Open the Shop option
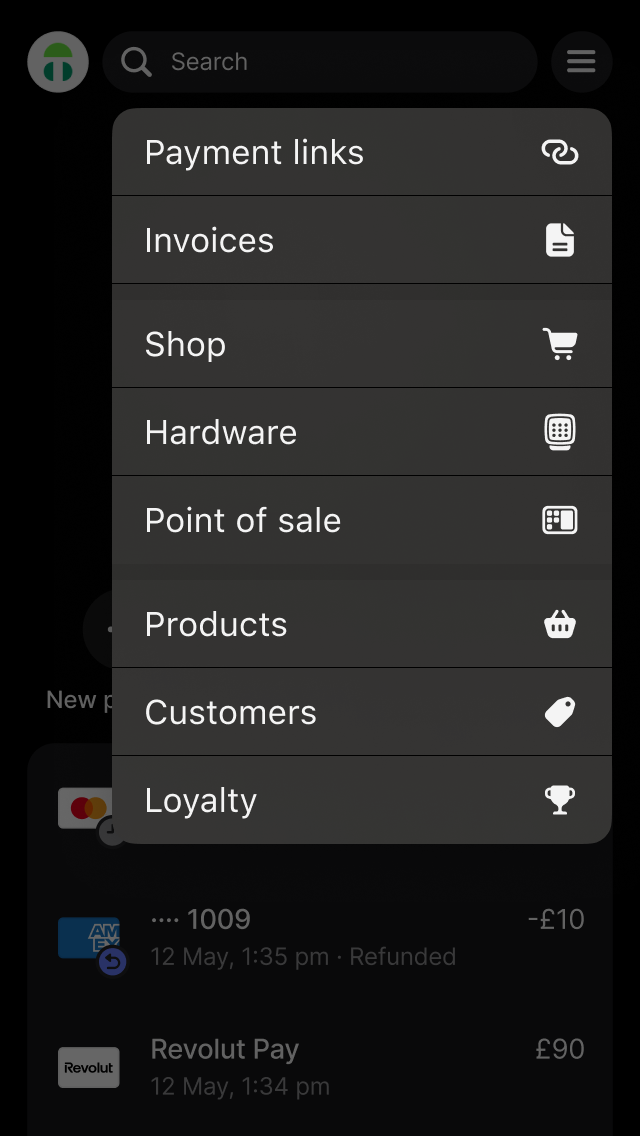640x1136 pixels. [x=361, y=344]
